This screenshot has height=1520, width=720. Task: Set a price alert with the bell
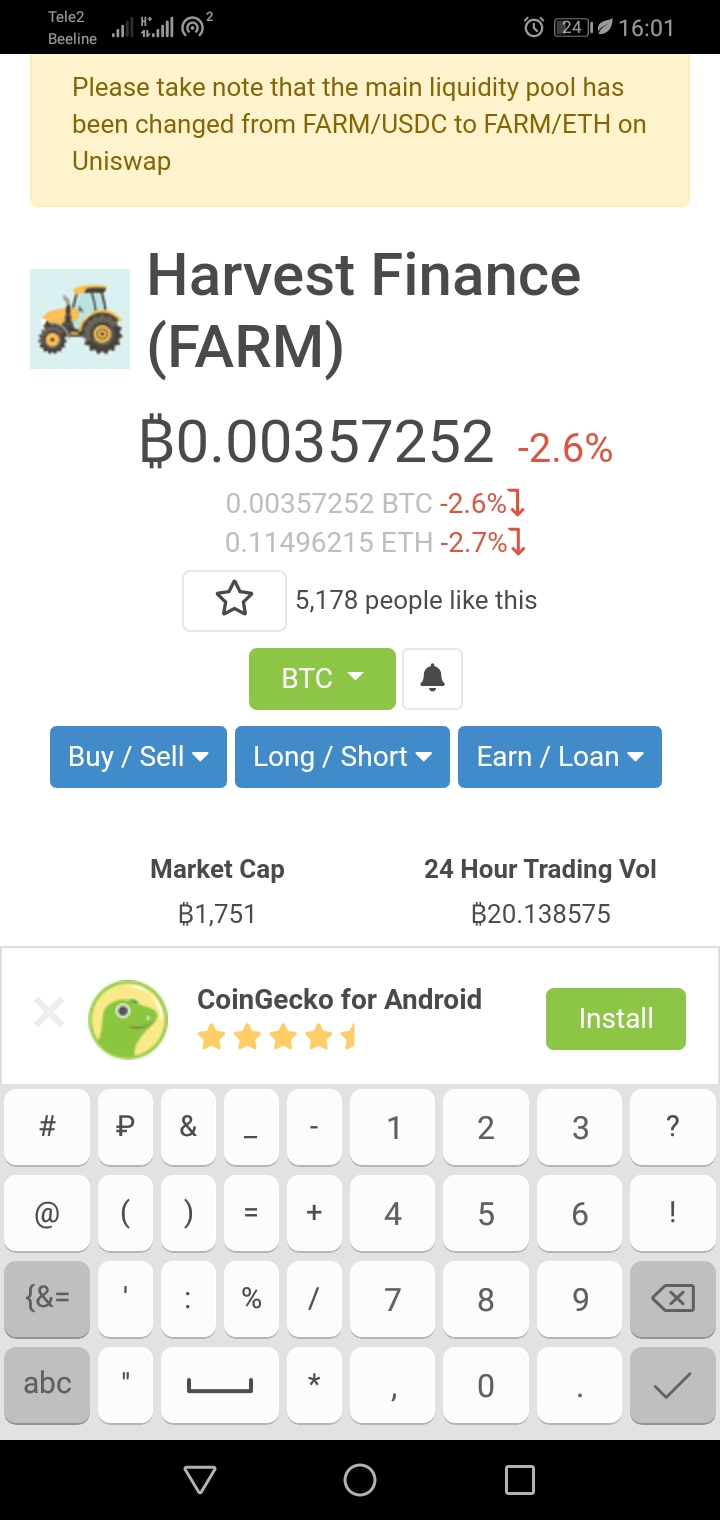[432, 678]
